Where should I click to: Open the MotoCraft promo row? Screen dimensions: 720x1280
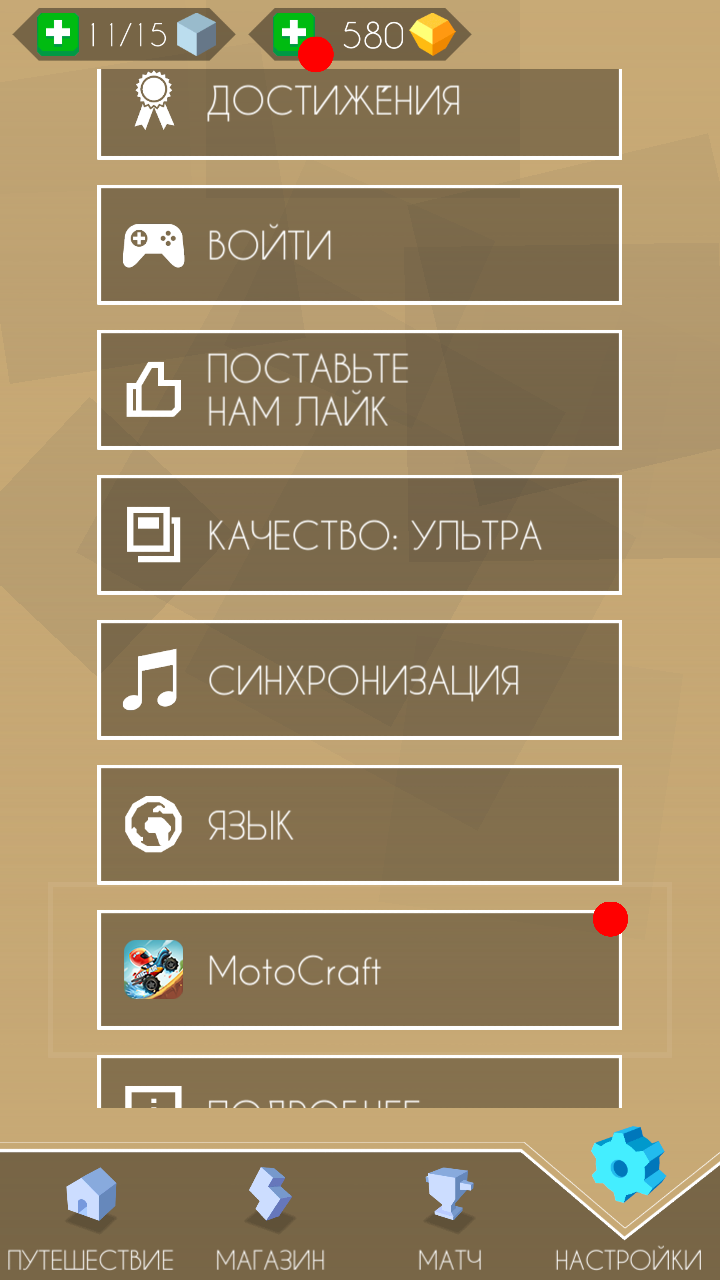point(359,970)
